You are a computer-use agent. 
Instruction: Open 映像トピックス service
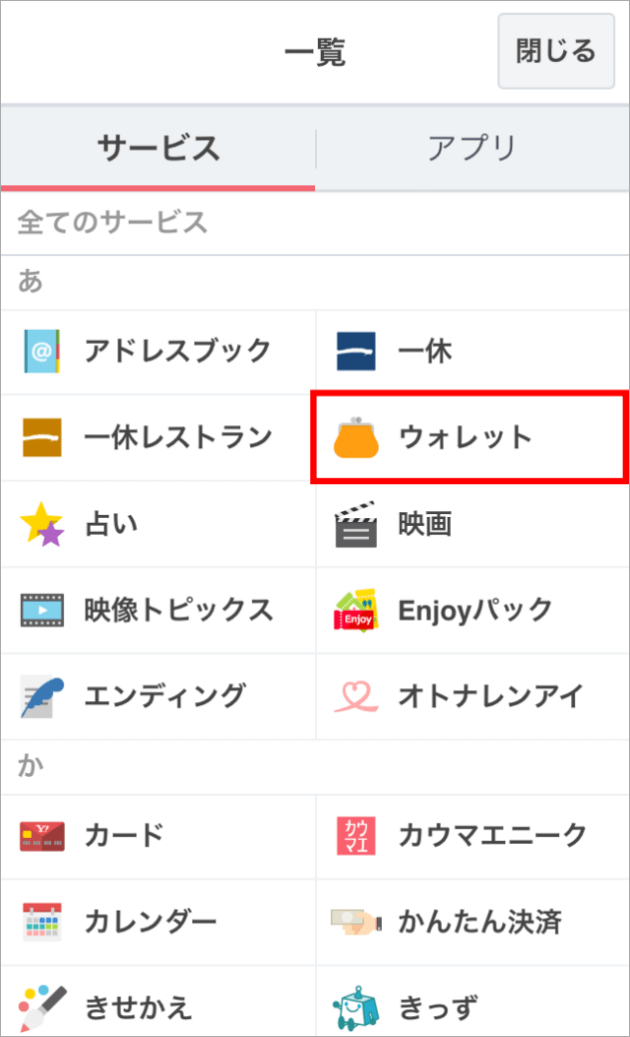(158, 610)
